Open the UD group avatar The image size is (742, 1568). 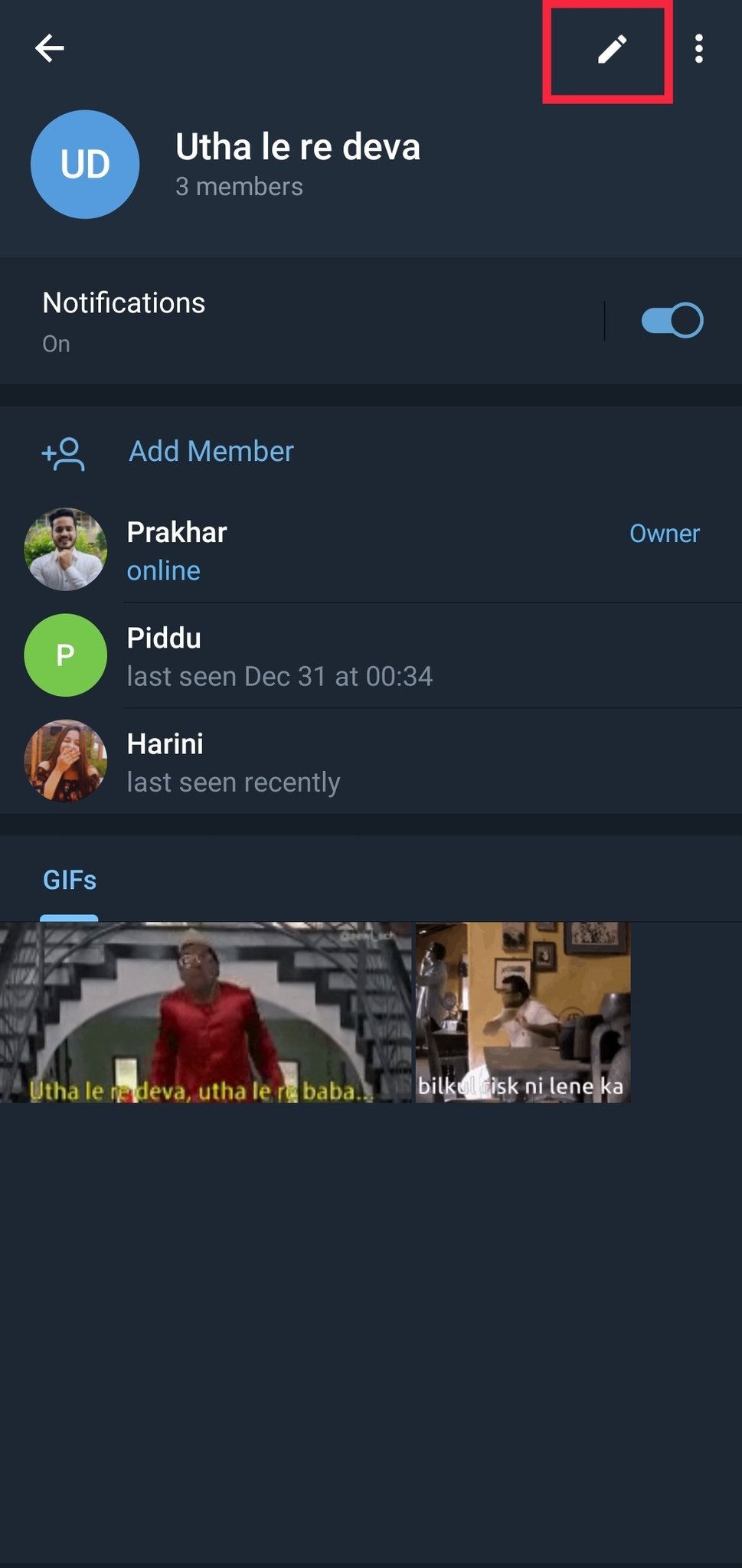(85, 165)
